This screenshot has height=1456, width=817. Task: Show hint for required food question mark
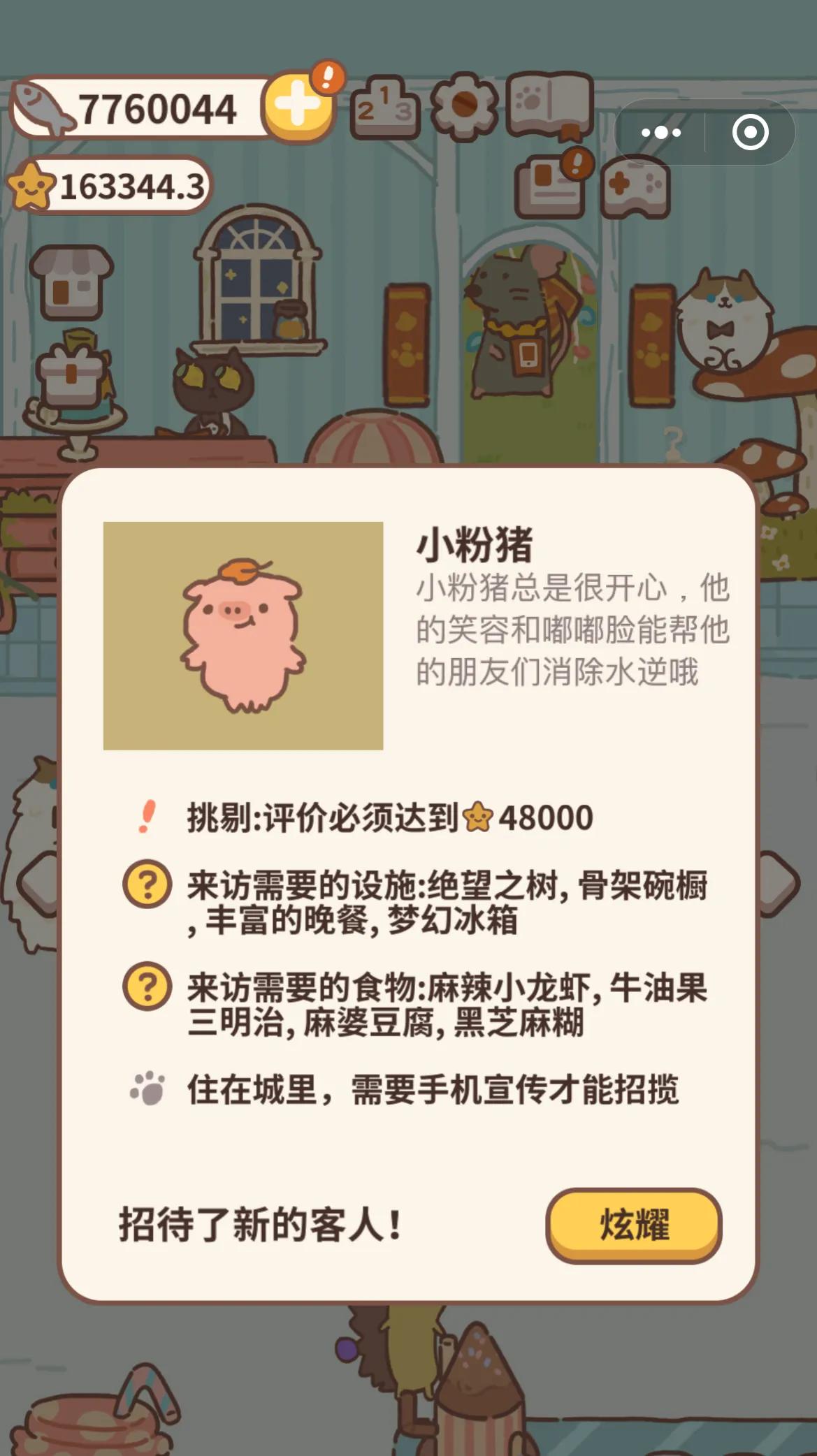[x=147, y=987]
